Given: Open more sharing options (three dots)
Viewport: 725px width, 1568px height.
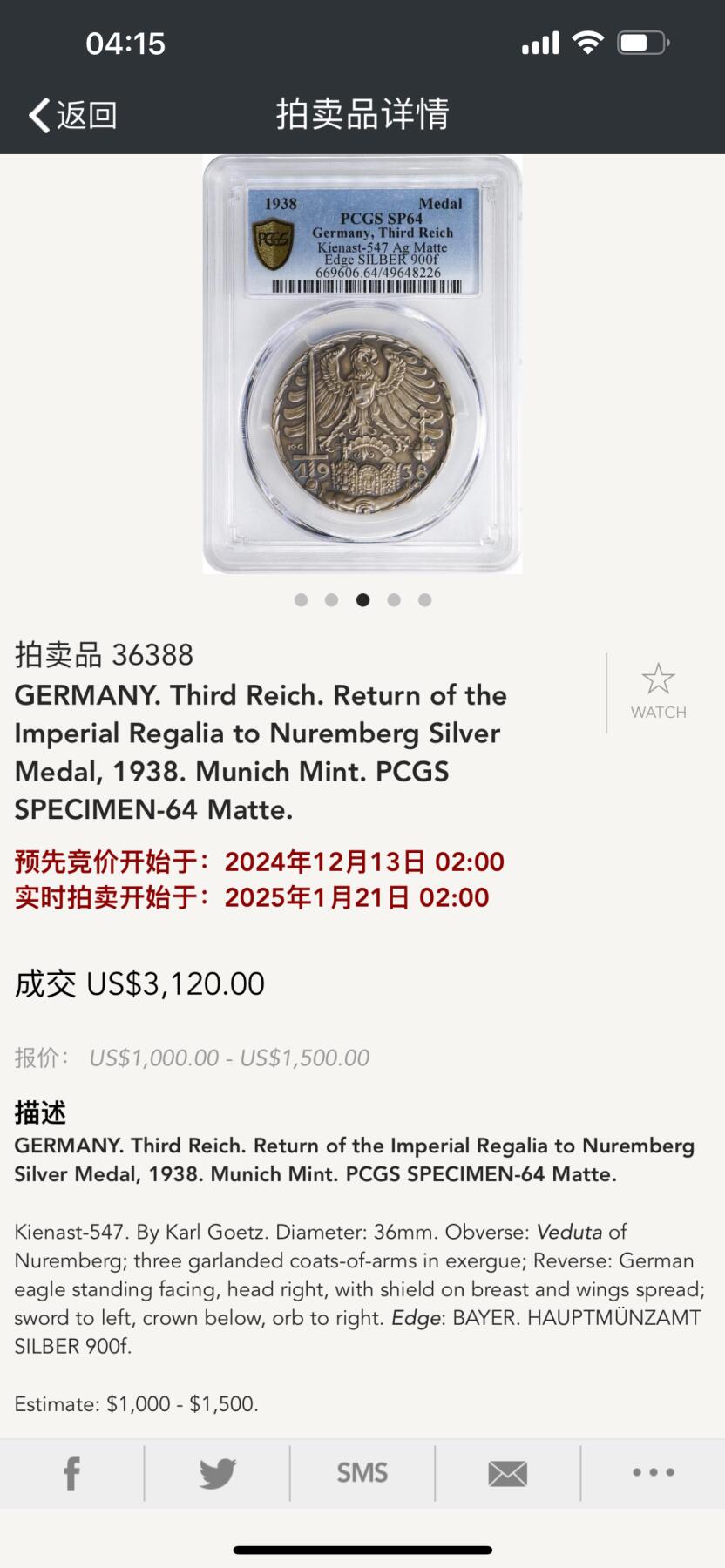Looking at the screenshot, I should [x=653, y=1473].
